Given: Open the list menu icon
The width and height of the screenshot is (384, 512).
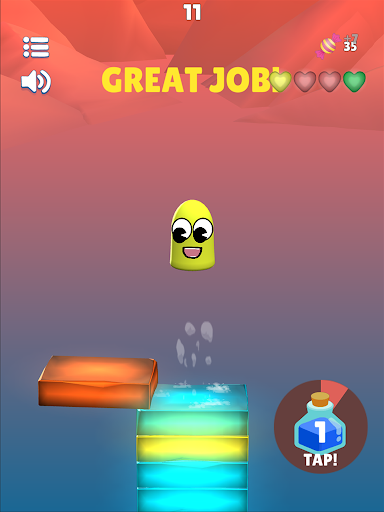Looking at the screenshot, I should (36, 47).
